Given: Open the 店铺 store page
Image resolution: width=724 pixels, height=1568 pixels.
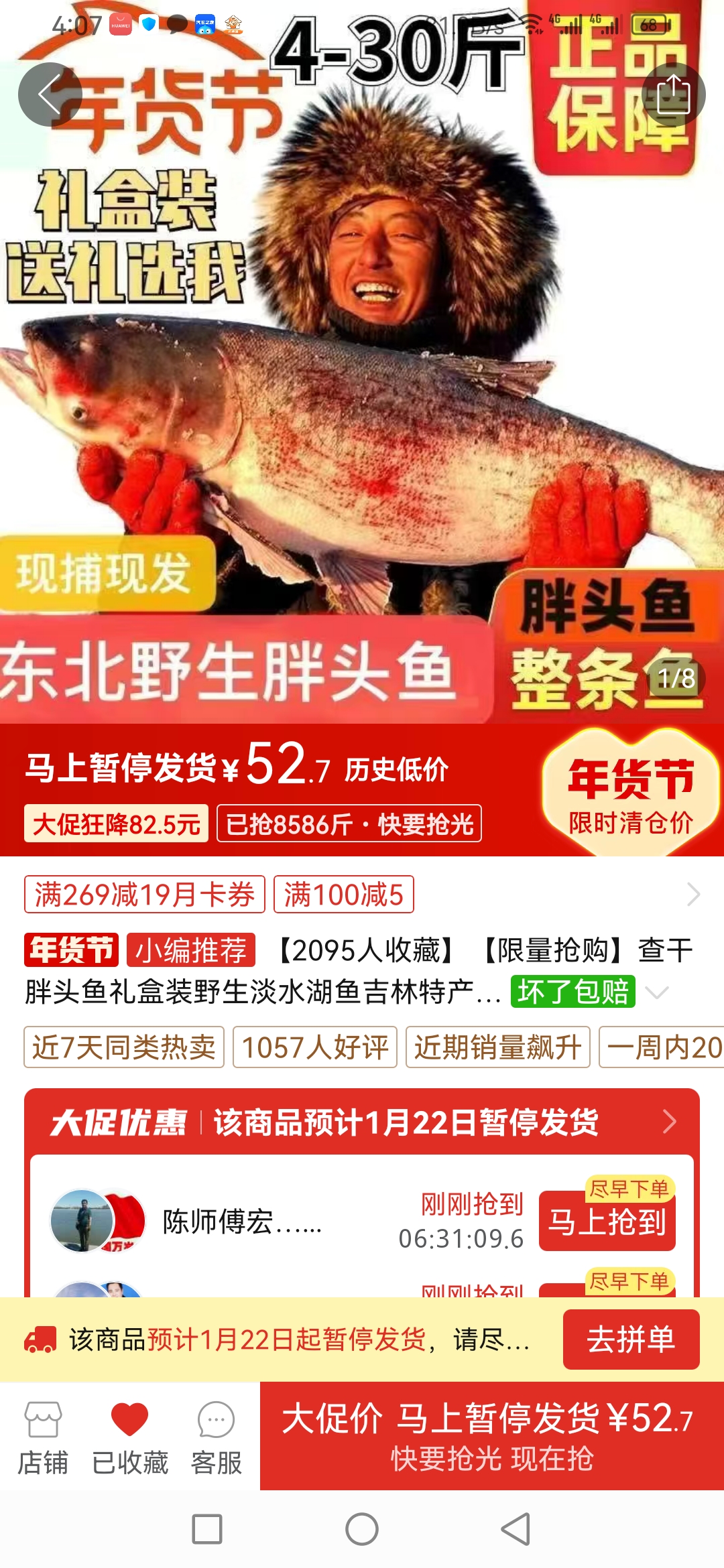Looking at the screenshot, I should click(43, 1438).
